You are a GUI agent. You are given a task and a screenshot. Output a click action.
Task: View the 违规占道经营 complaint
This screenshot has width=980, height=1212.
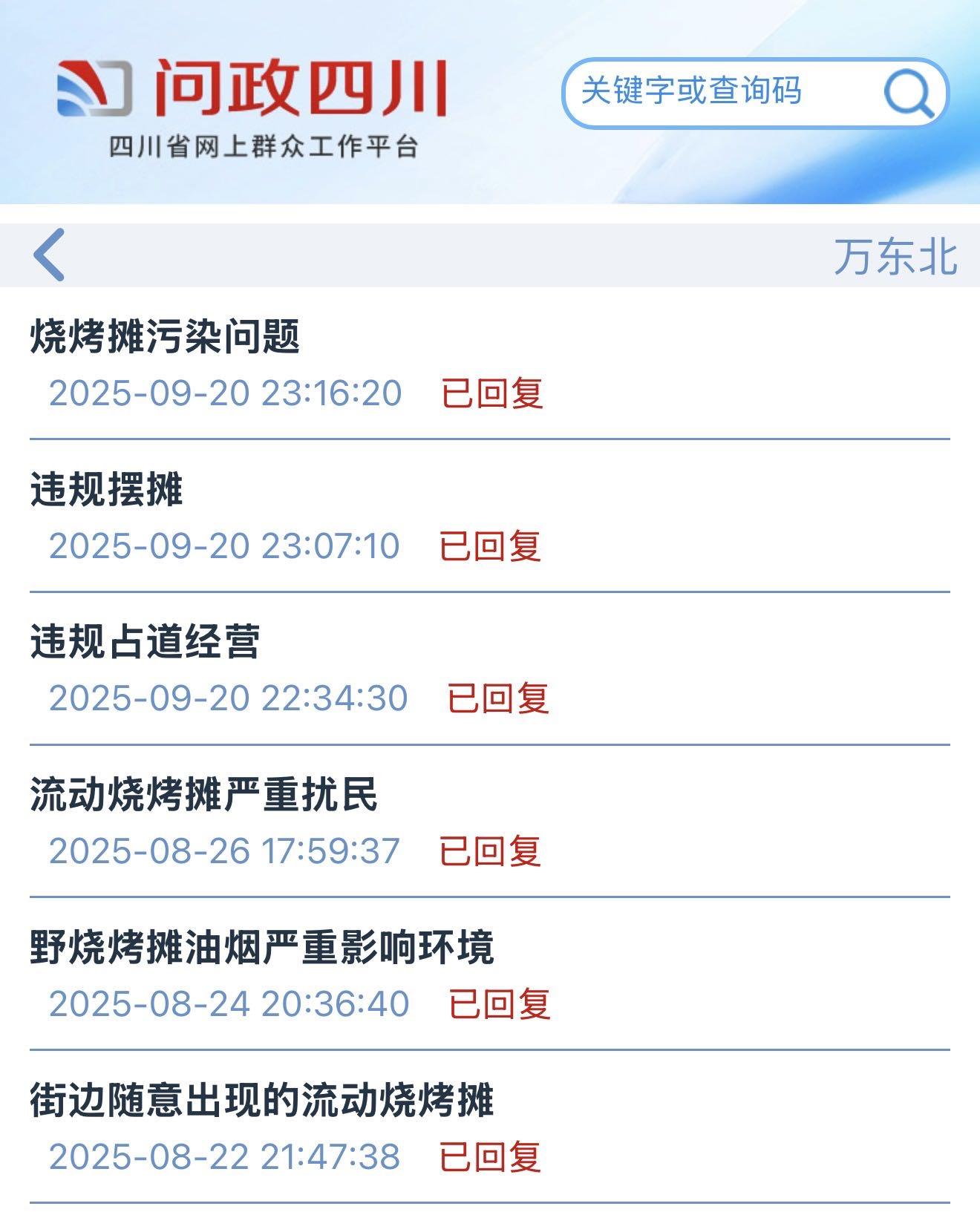coord(146,642)
